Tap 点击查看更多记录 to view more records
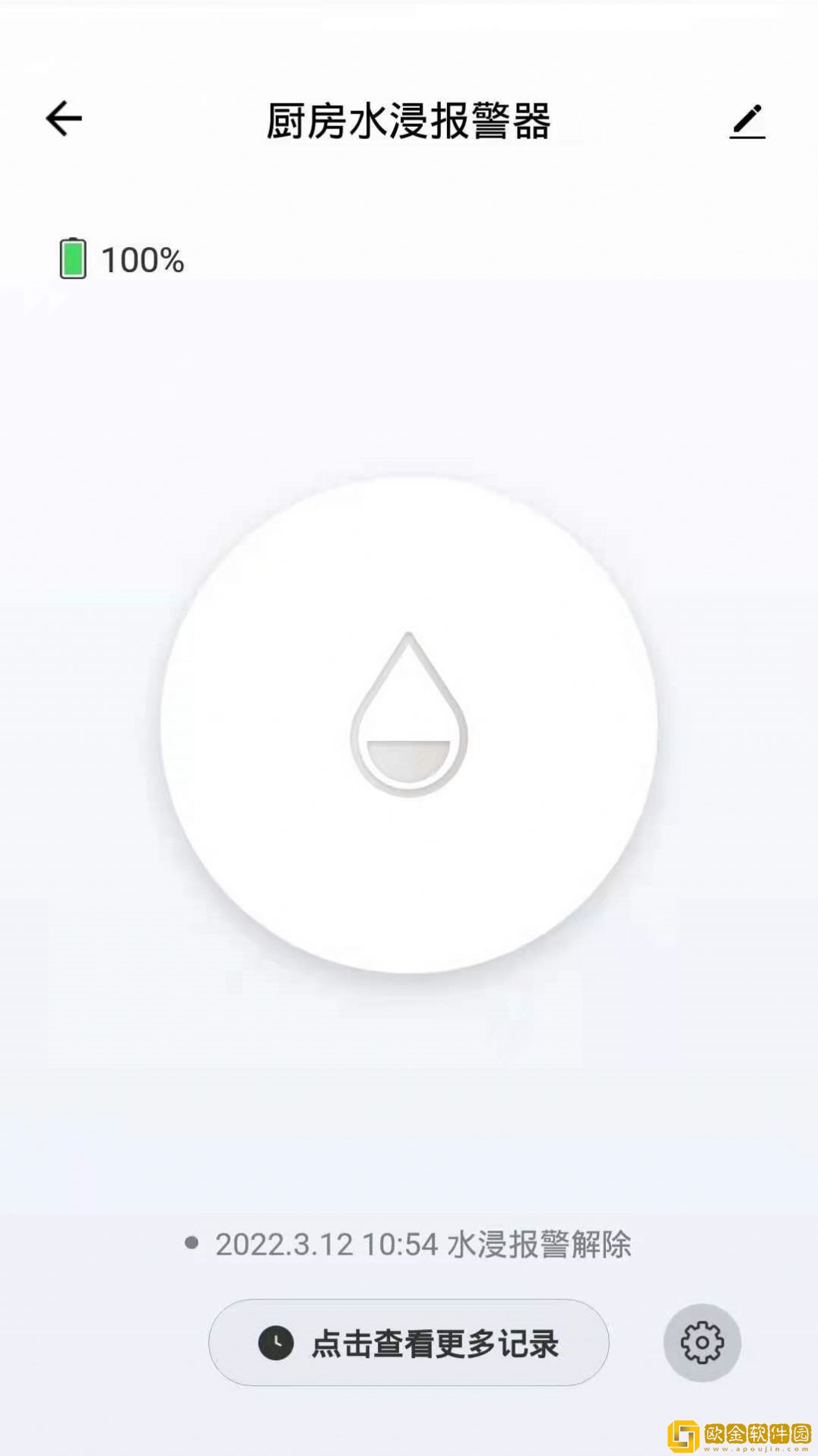The height and width of the screenshot is (1456, 818). [x=409, y=1343]
